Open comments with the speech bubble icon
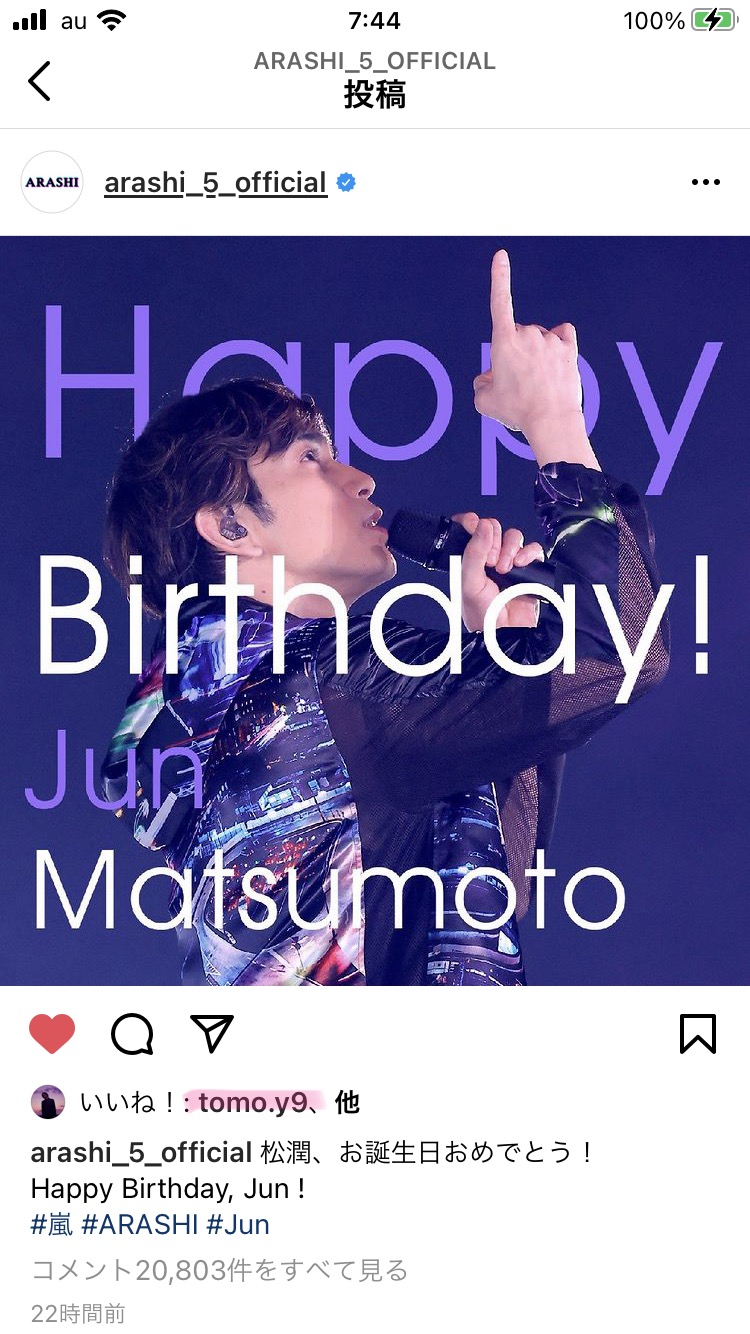This screenshot has width=750, height=1334. click(132, 1034)
